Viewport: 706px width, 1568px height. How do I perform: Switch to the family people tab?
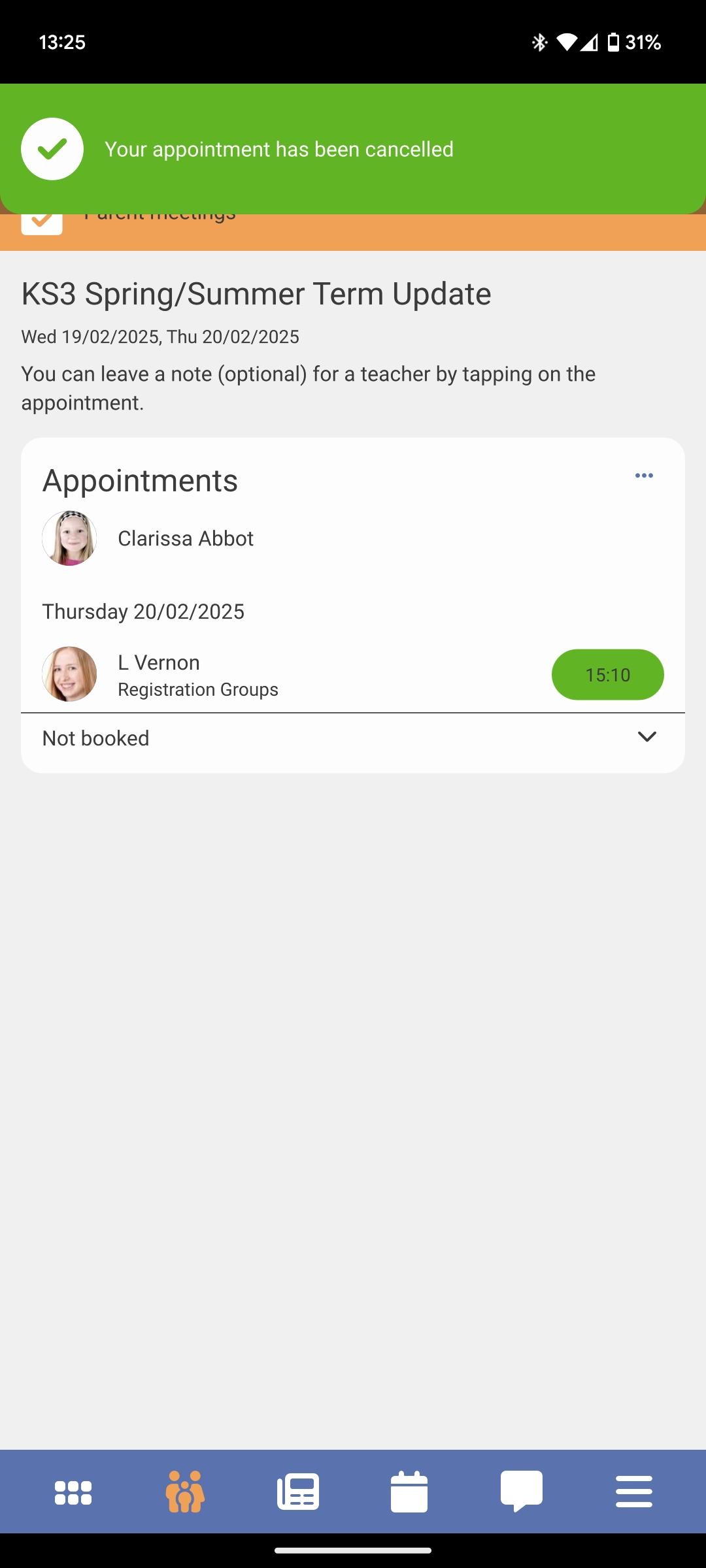(185, 1492)
